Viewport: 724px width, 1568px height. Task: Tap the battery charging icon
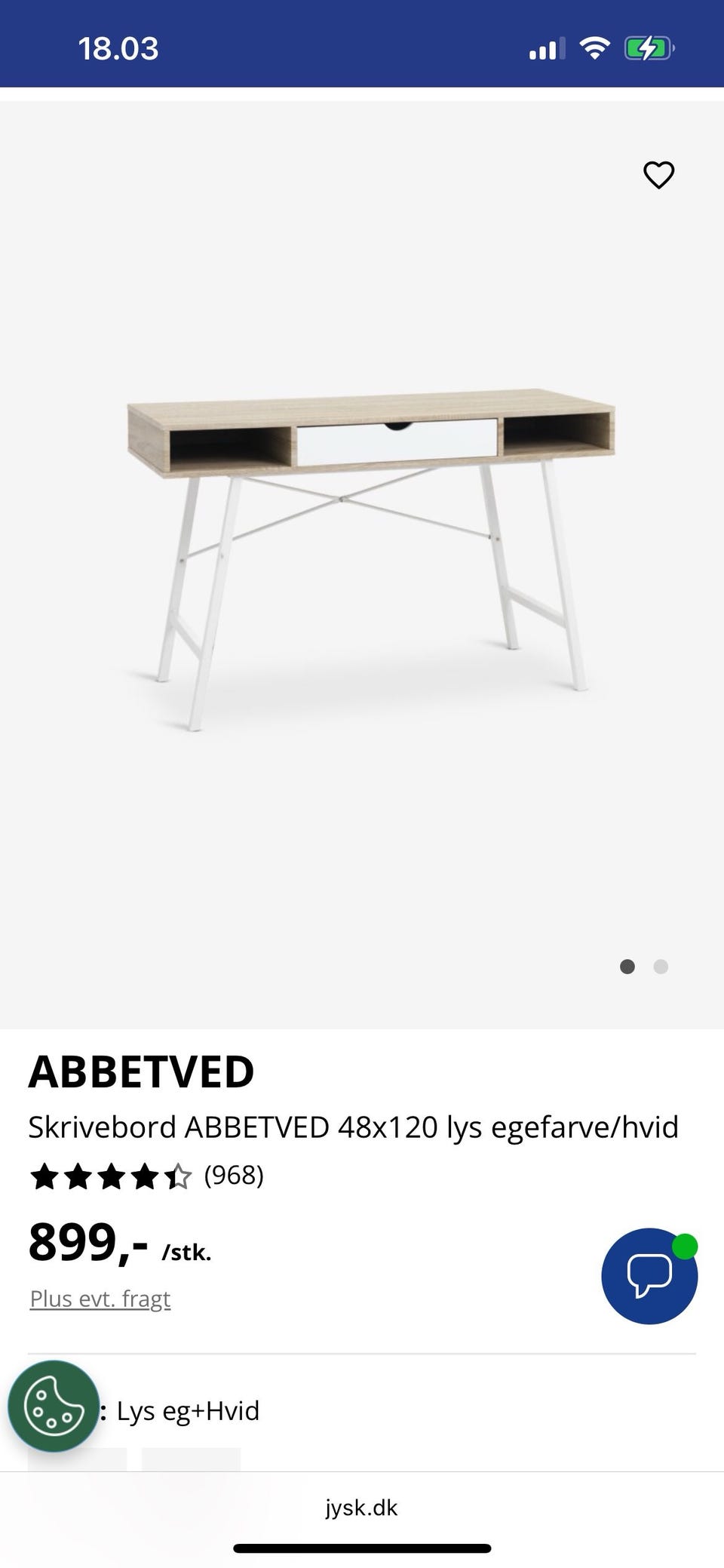pos(647,48)
